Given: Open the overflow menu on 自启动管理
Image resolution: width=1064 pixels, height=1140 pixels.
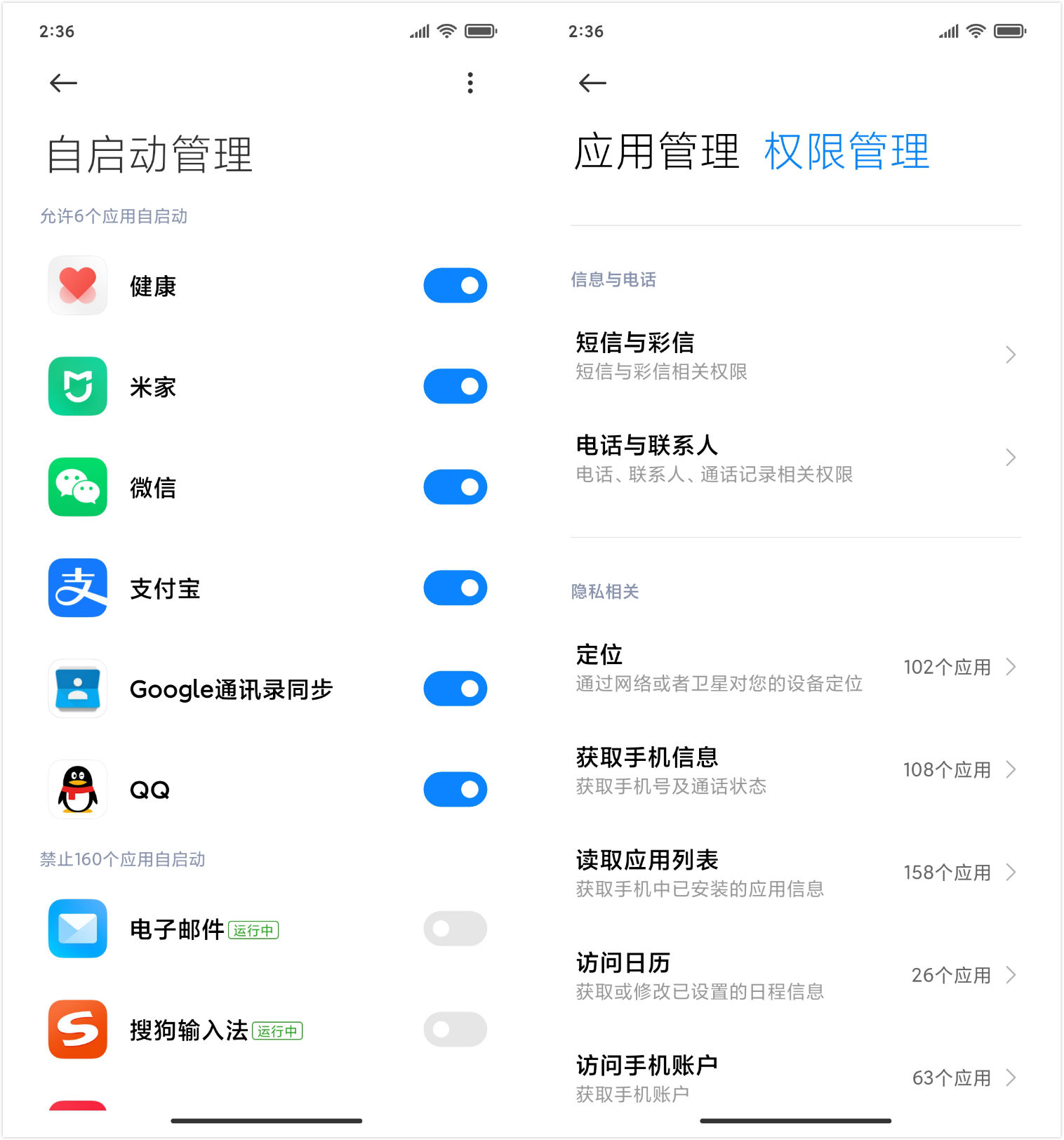Looking at the screenshot, I should [x=470, y=83].
